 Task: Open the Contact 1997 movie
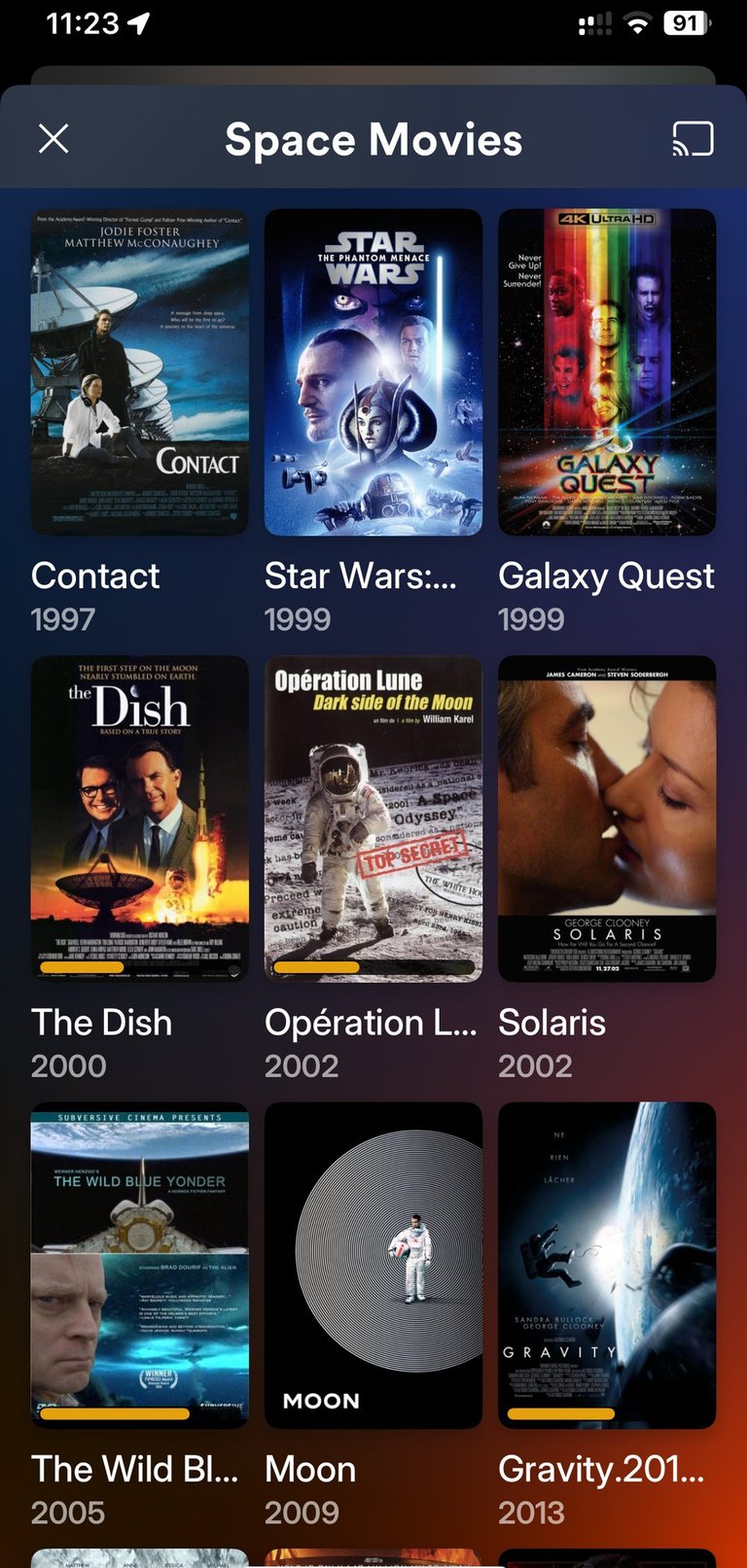tap(140, 372)
